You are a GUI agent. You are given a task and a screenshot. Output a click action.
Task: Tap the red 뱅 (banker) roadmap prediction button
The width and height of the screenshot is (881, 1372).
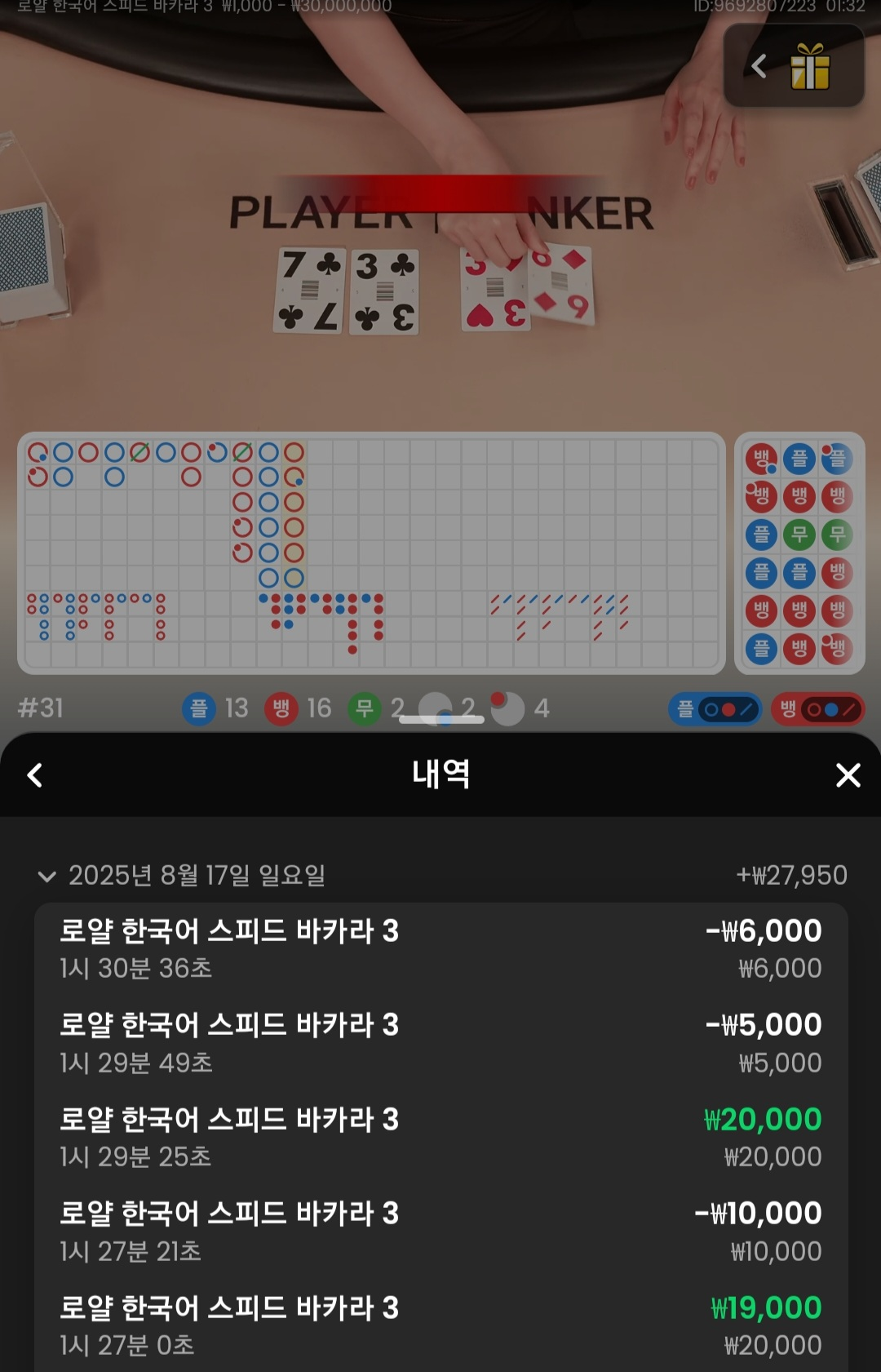(x=817, y=709)
